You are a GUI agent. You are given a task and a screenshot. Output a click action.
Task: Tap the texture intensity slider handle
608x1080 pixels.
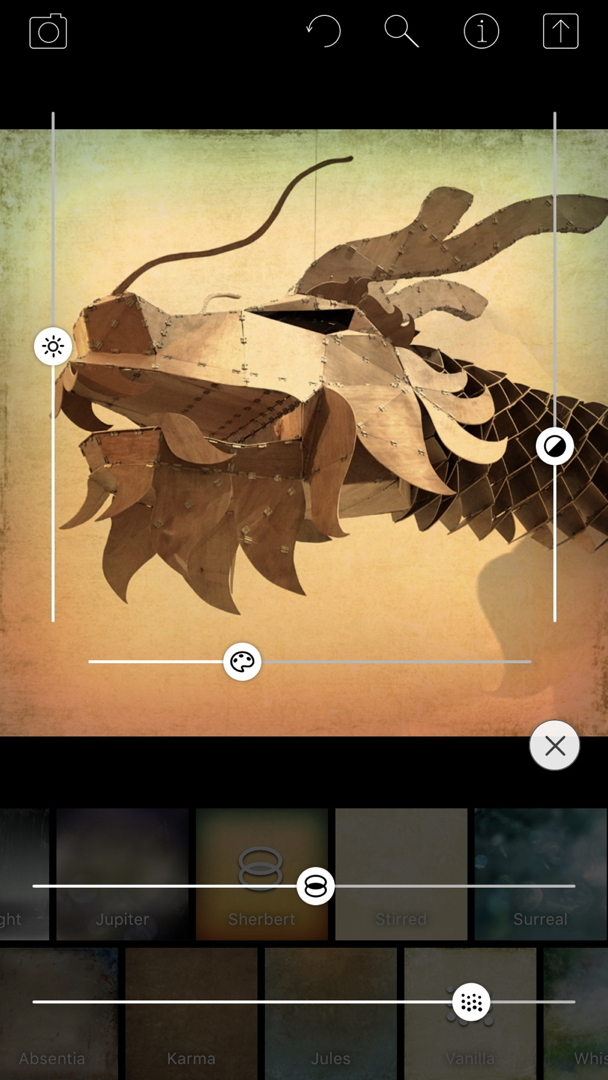tap(471, 1001)
